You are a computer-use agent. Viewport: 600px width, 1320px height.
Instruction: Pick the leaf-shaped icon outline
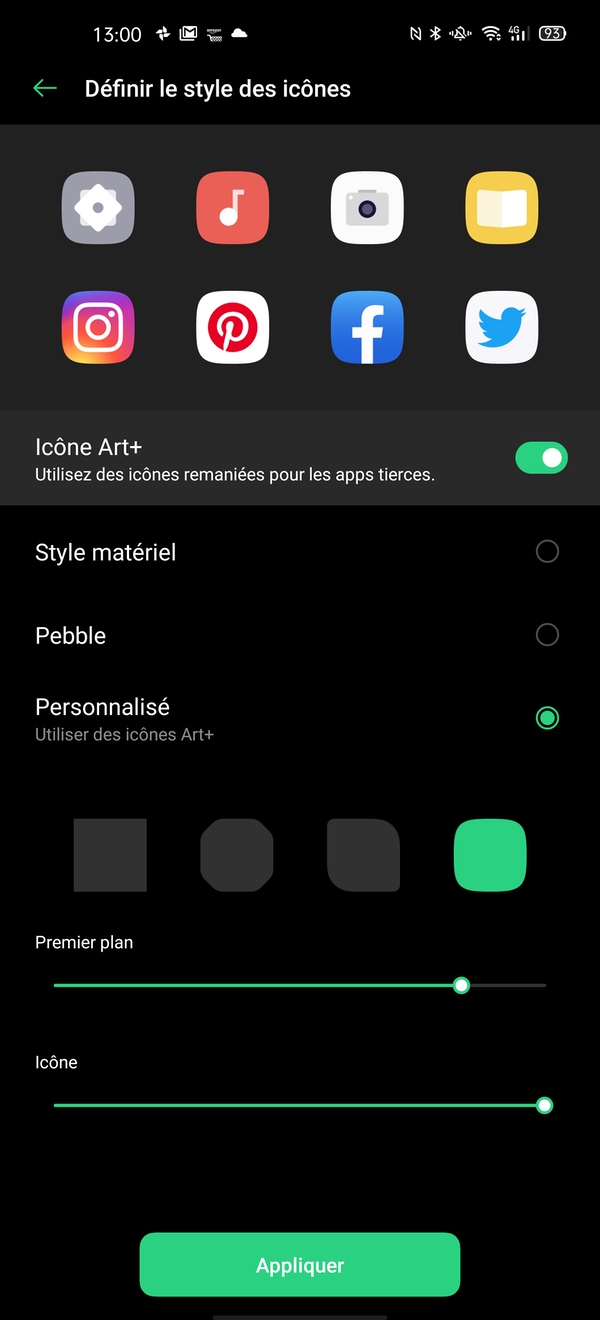point(363,855)
